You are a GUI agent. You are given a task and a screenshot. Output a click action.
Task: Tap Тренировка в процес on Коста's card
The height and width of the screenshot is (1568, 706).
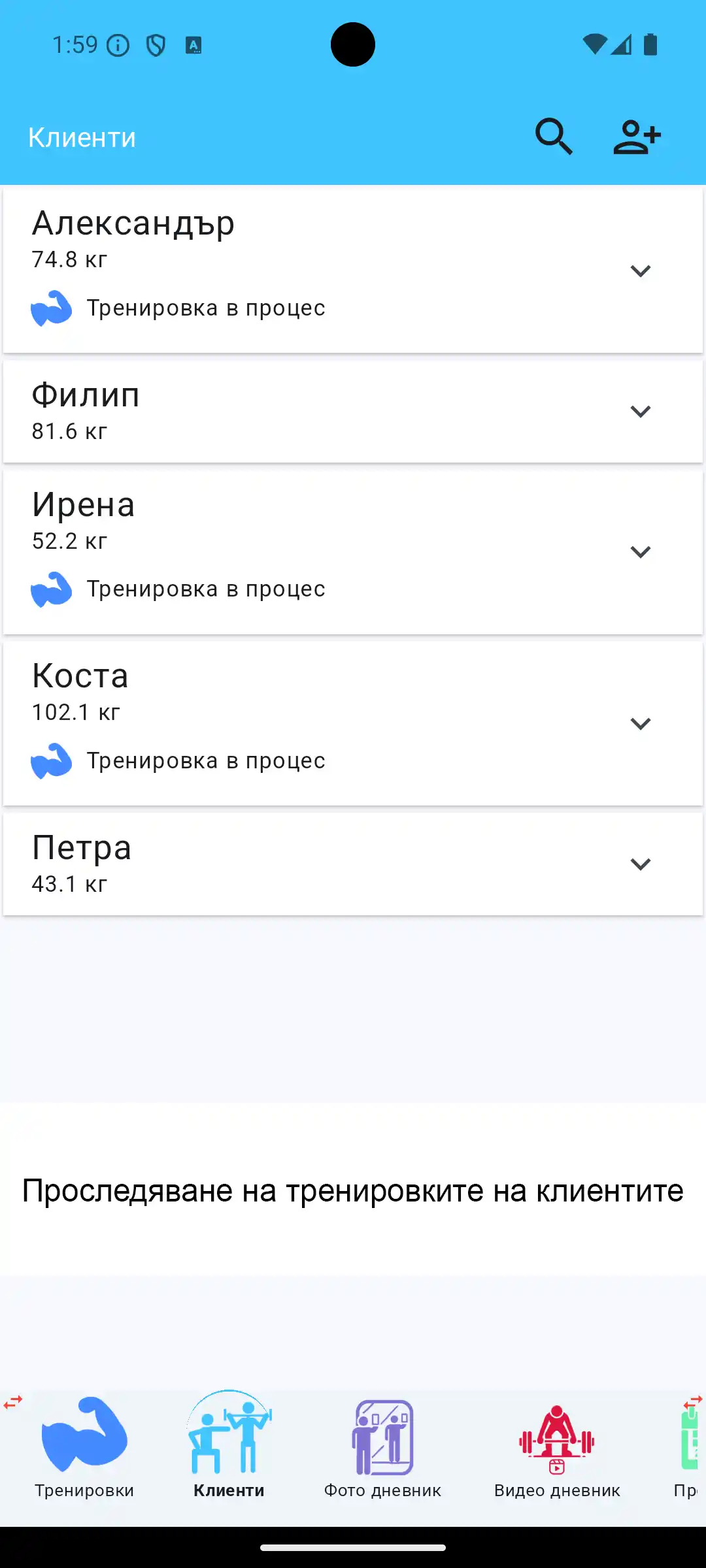[x=206, y=760]
